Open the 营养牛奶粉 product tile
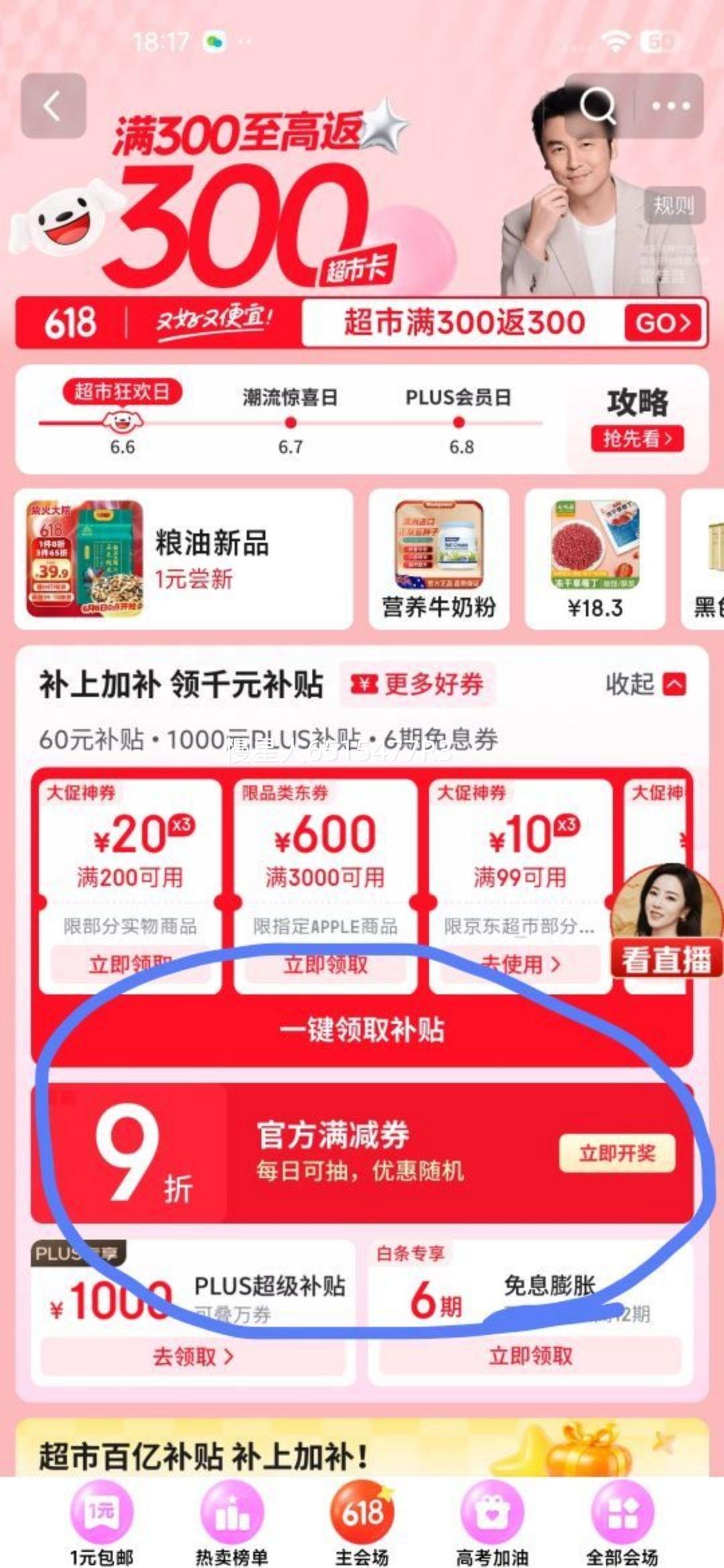The width and height of the screenshot is (724, 1568). coord(439,559)
